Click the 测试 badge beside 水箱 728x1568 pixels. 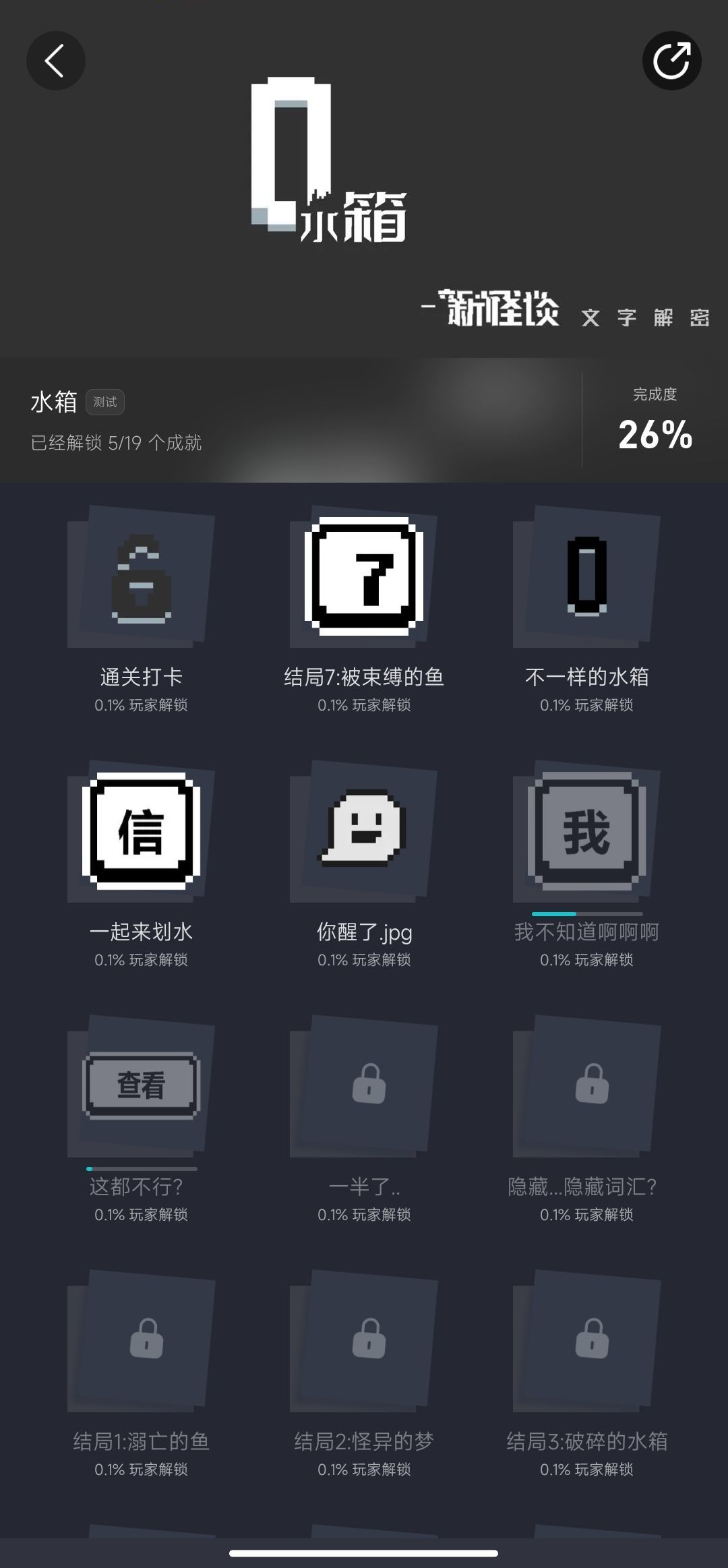pyautogui.click(x=105, y=402)
